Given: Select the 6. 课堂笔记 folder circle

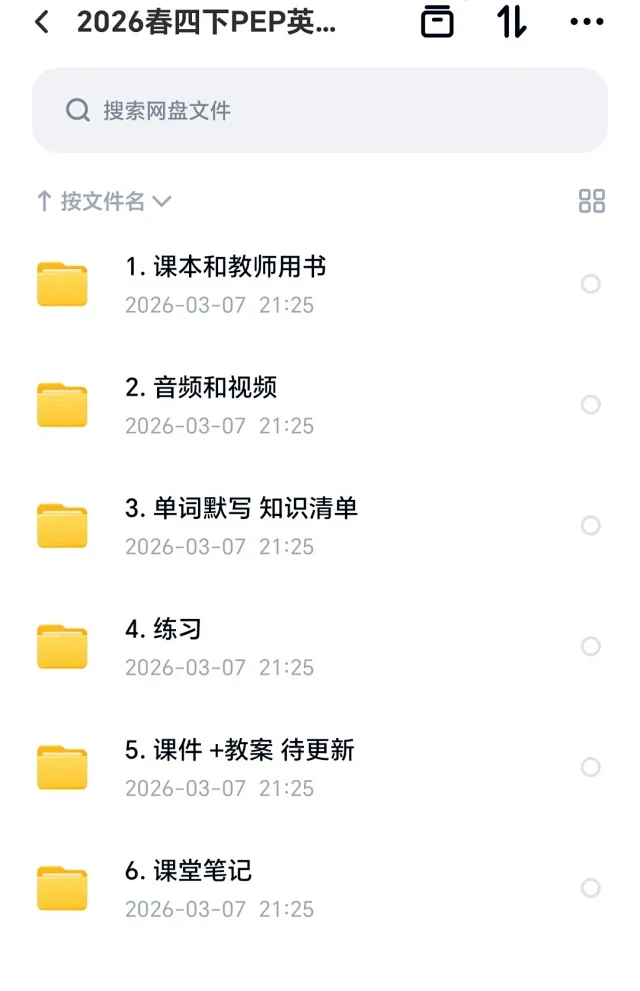Looking at the screenshot, I should (x=591, y=889).
